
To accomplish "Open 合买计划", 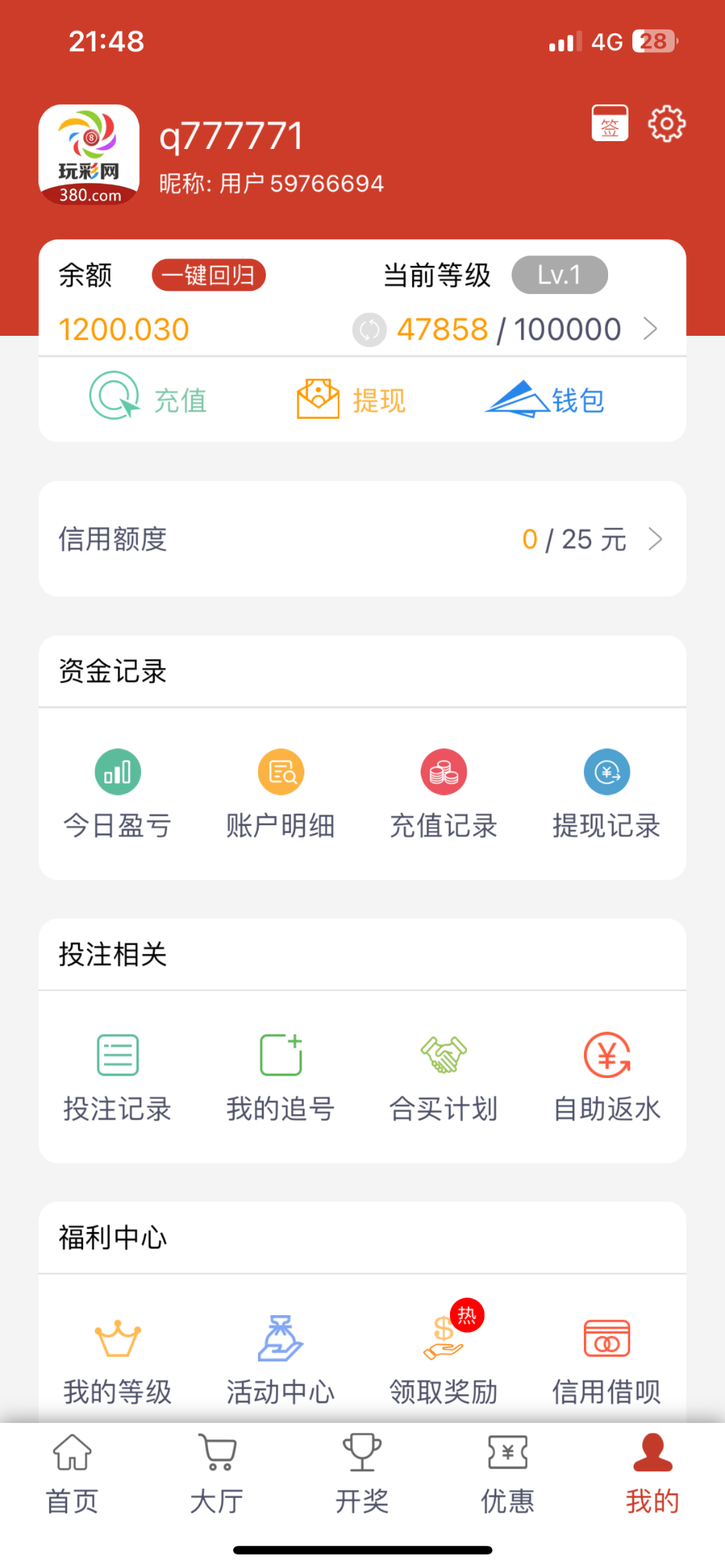I will 443,1076.
